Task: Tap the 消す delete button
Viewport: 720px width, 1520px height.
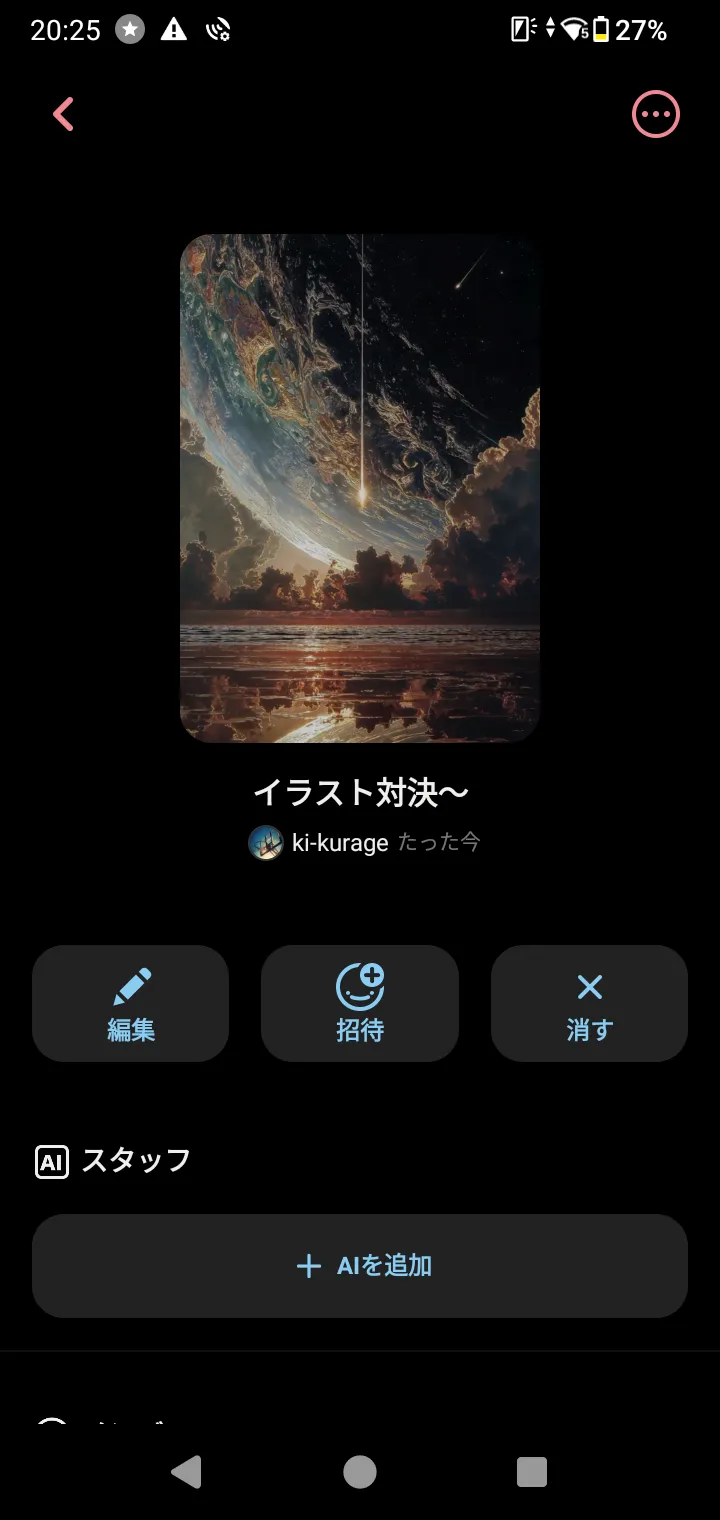Action: 589,1003
